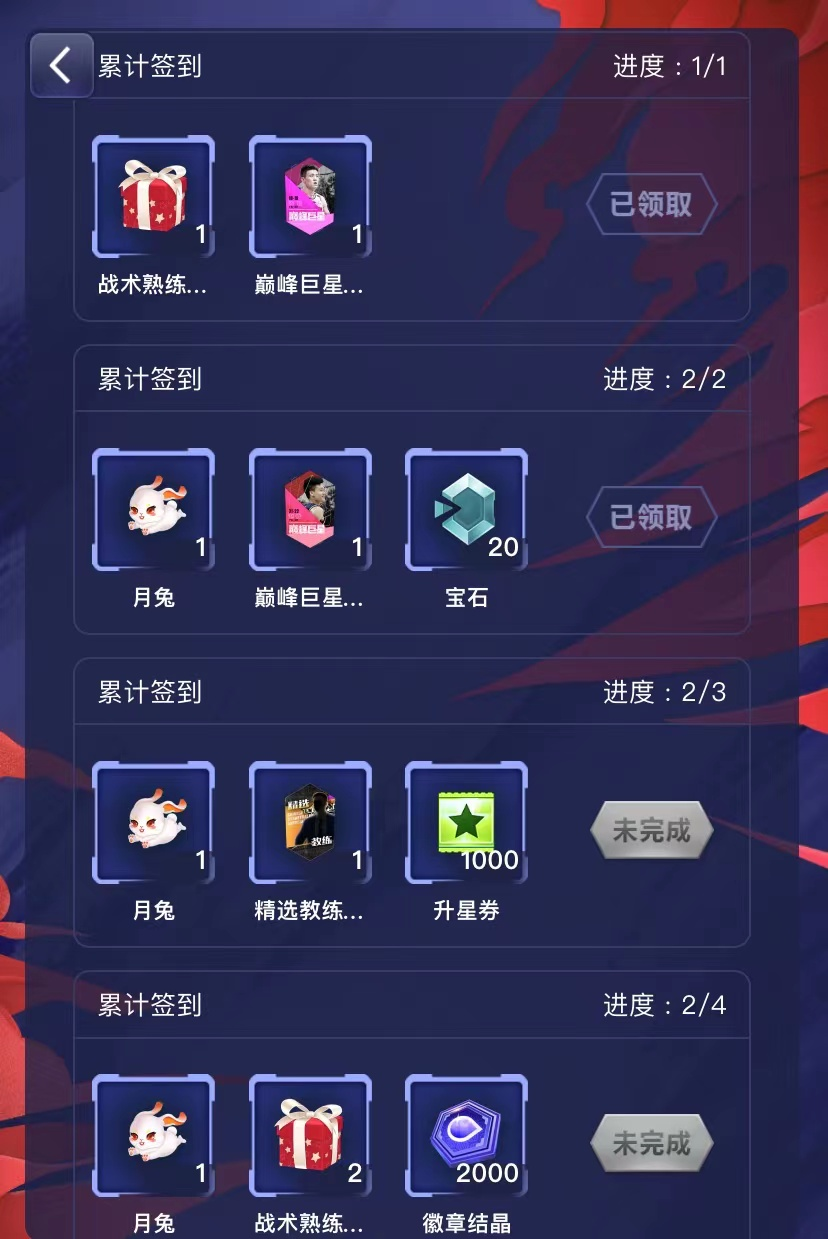View the 宝石 reward item details
This screenshot has width=828, height=1239.
click(x=466, y=510)
